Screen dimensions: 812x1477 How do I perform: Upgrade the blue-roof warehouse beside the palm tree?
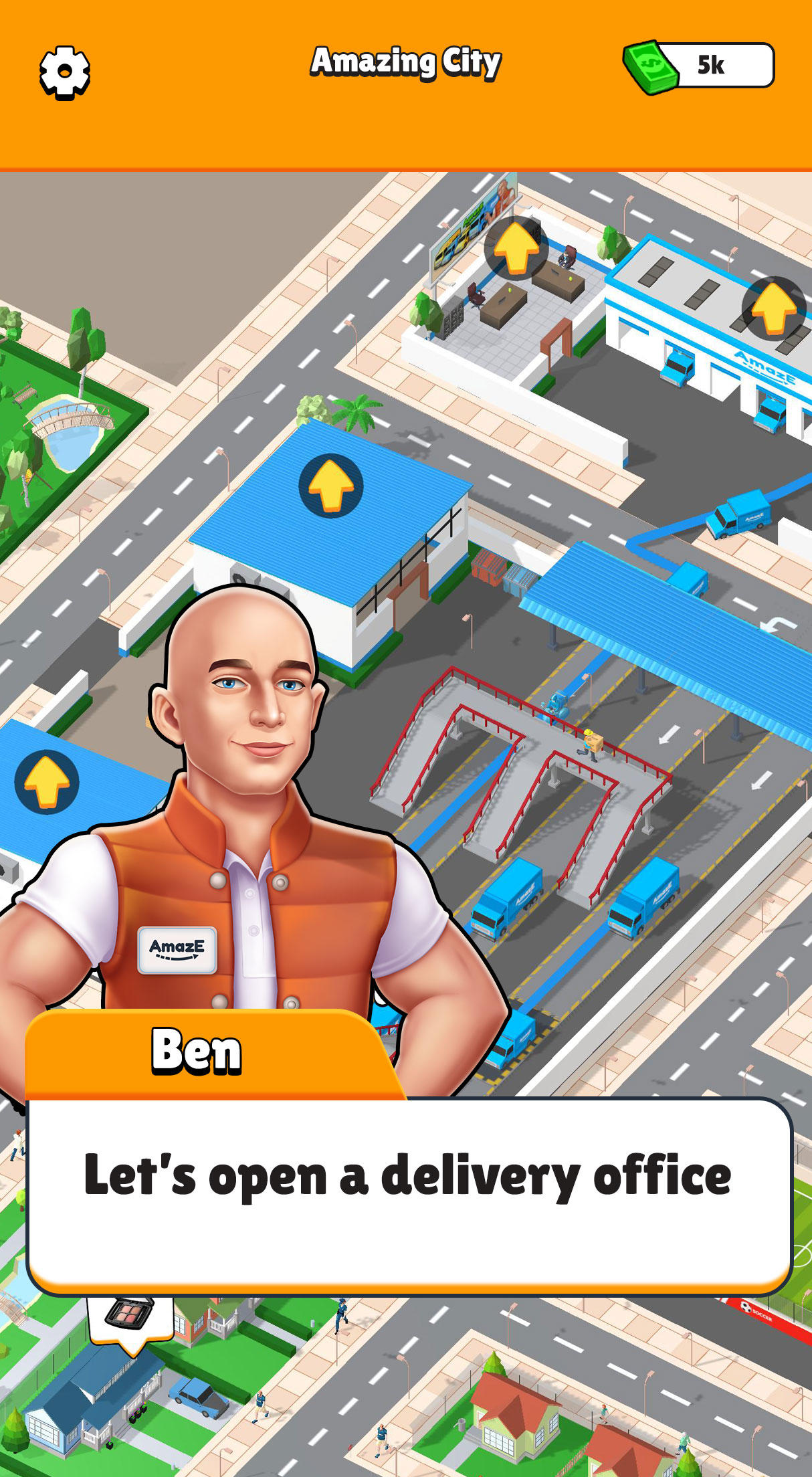tap(330, 486)
